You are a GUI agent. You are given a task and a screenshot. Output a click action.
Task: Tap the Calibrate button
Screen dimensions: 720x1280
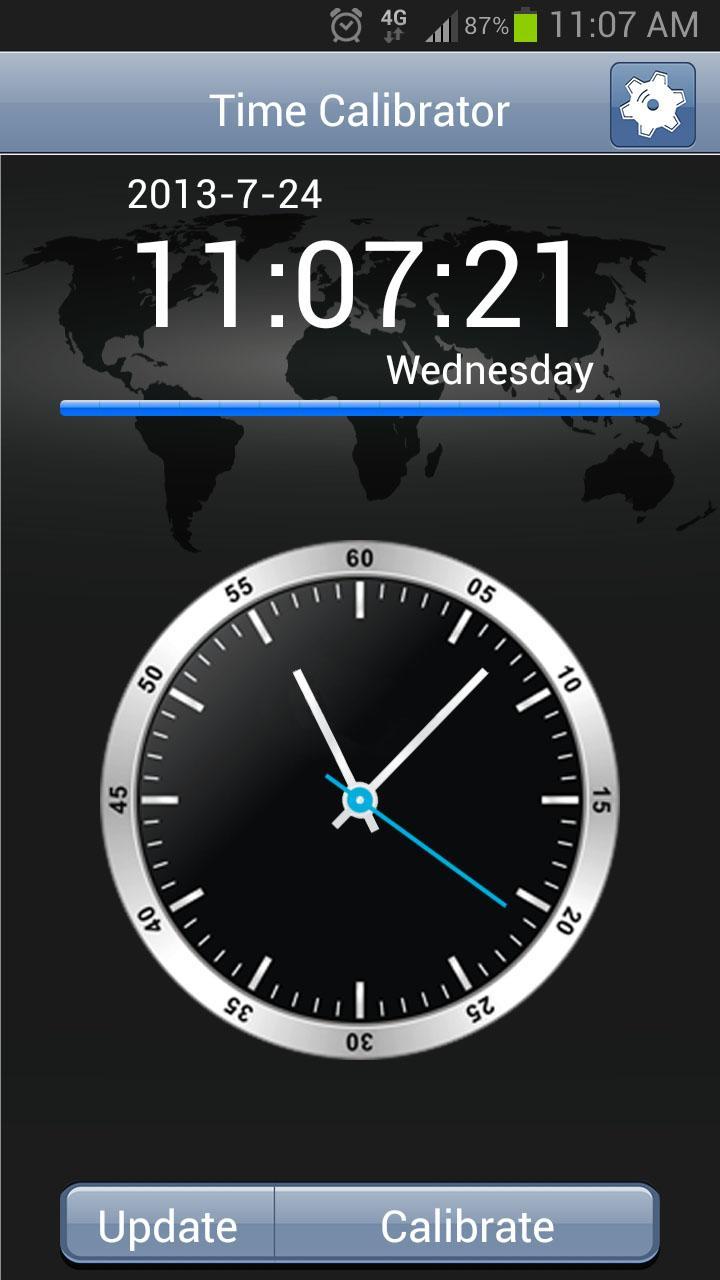point(467,1225)
